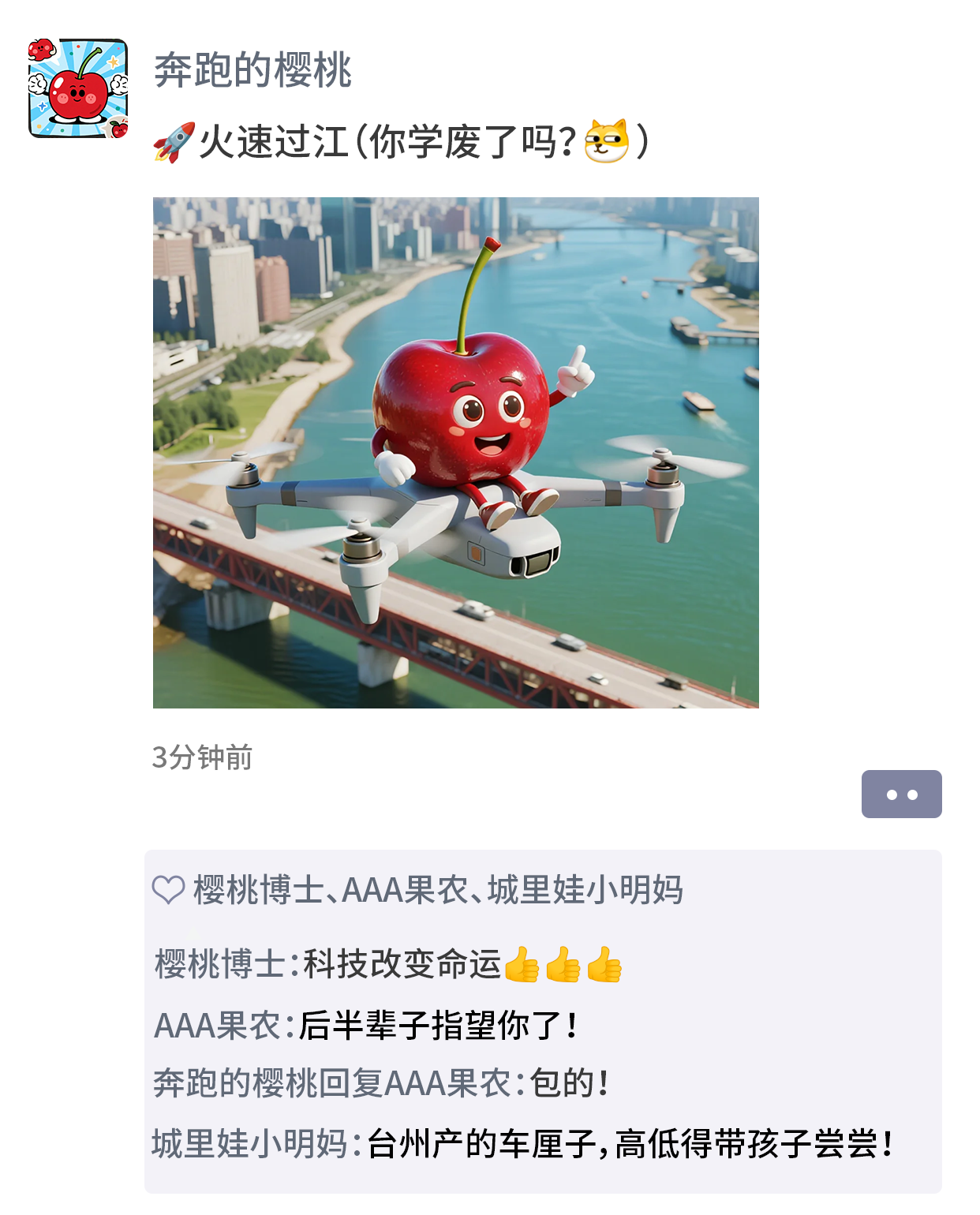Tap 奔跑的樱桃's reply 包的
Screen dimensions: 980x1215
pos(568,1083)
